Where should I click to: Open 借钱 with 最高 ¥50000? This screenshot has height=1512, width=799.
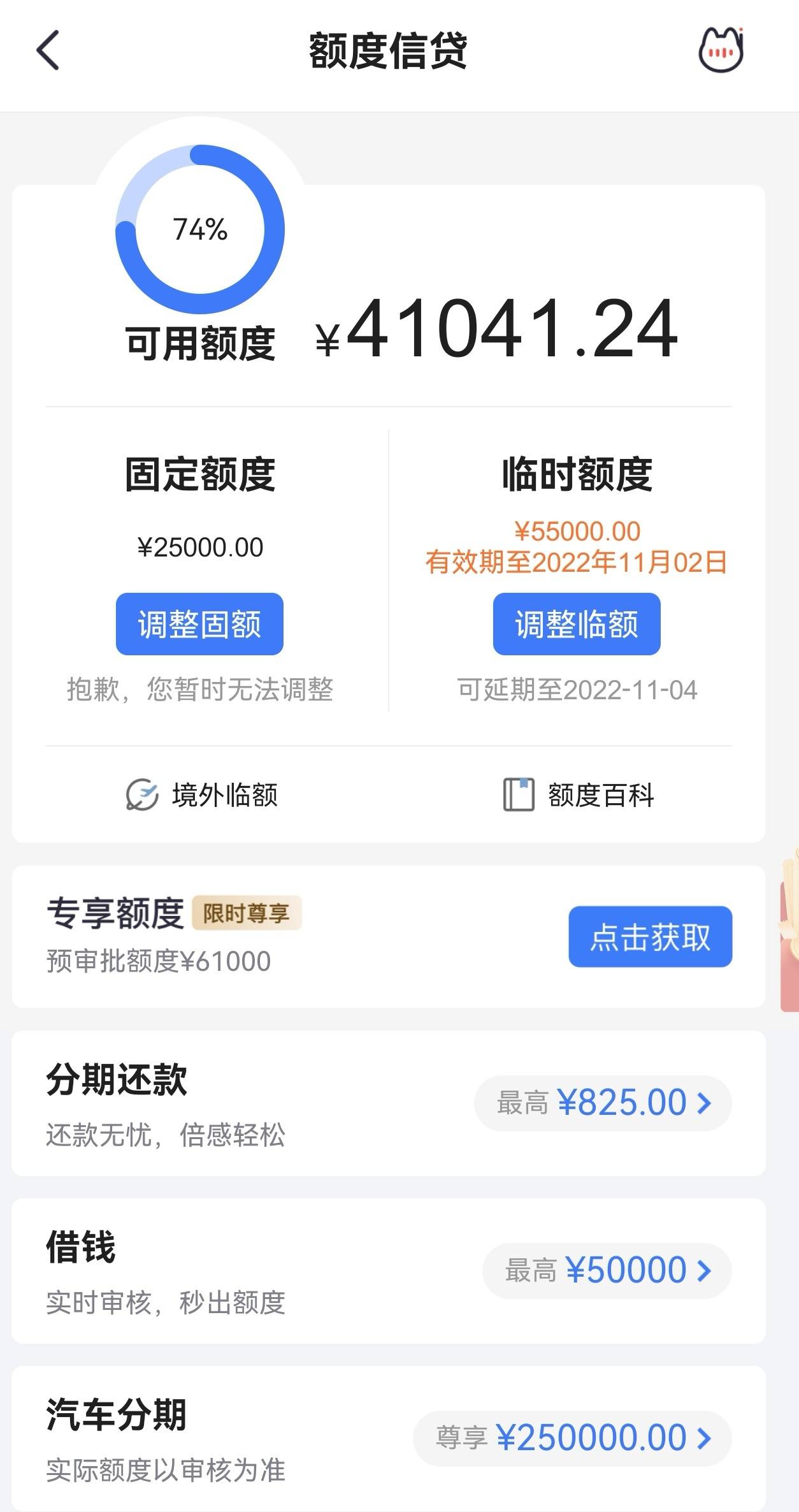tap(389, 1271)
